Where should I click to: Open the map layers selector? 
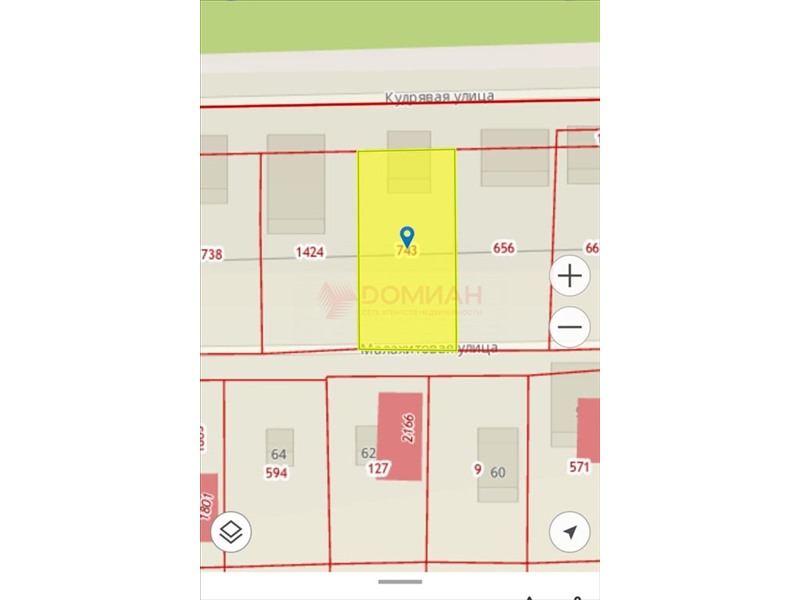pos(231,532)
